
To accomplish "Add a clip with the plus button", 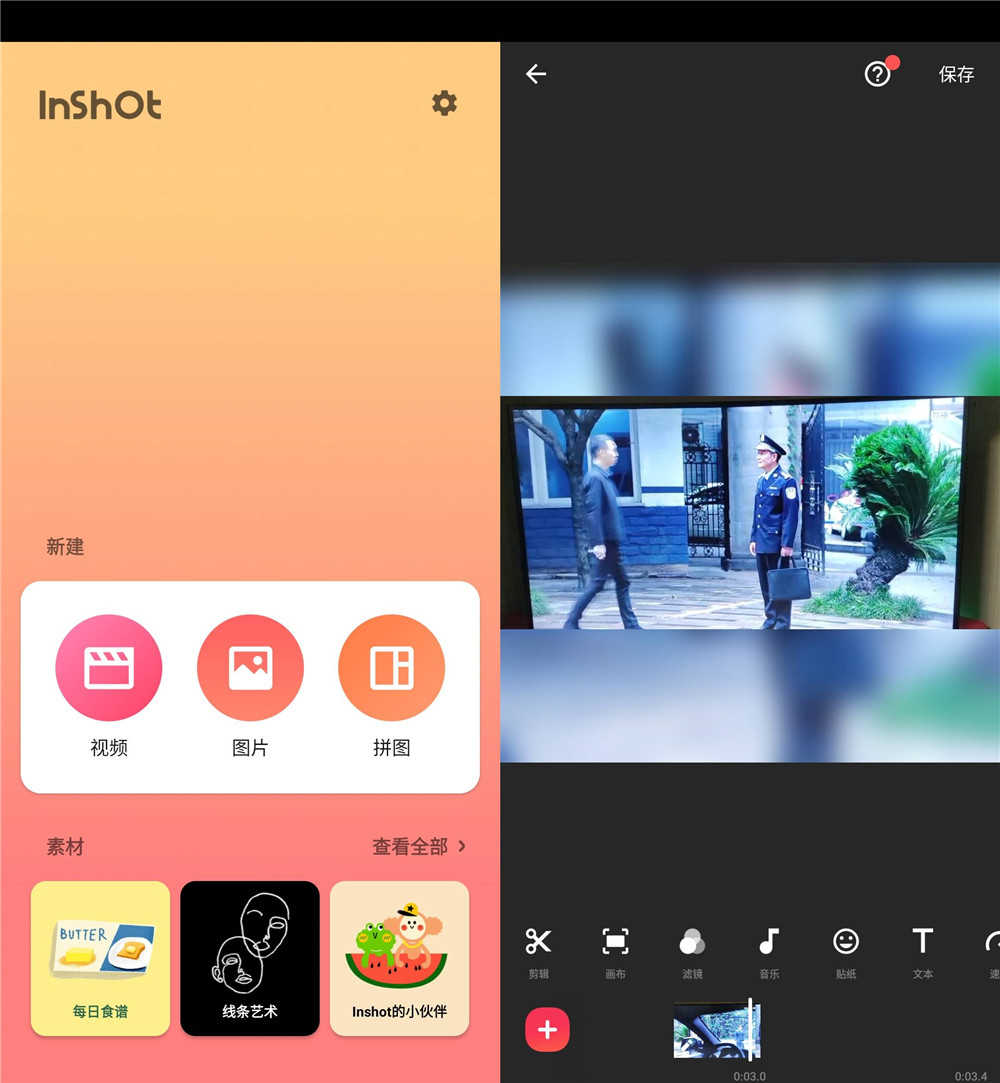I will (x=547, y=1031).
